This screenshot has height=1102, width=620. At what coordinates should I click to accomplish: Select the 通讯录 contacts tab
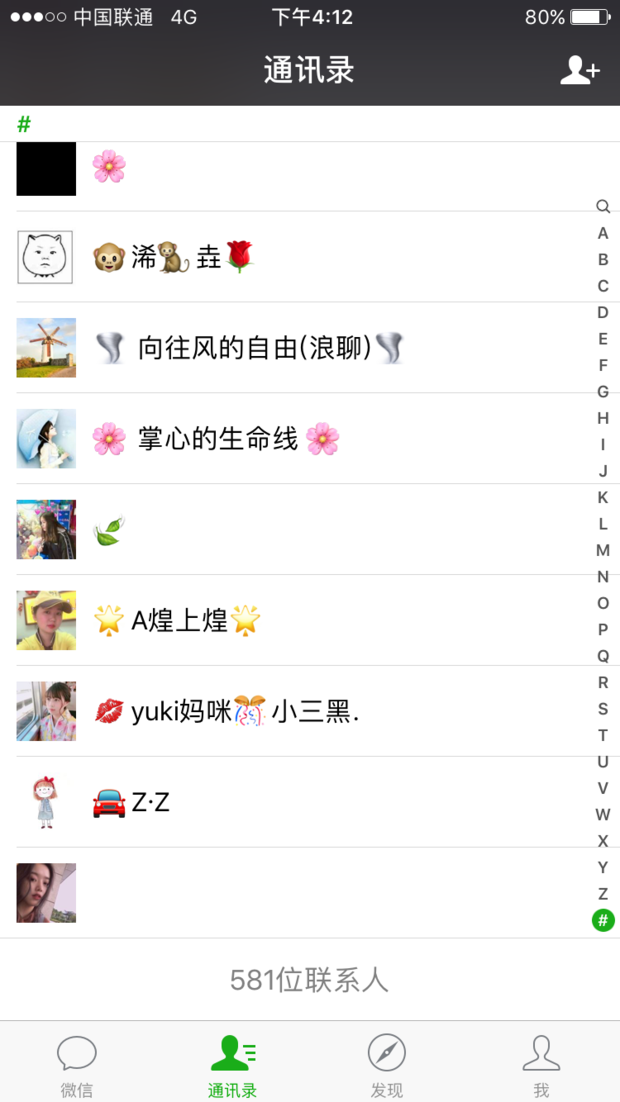point(232,1064)
